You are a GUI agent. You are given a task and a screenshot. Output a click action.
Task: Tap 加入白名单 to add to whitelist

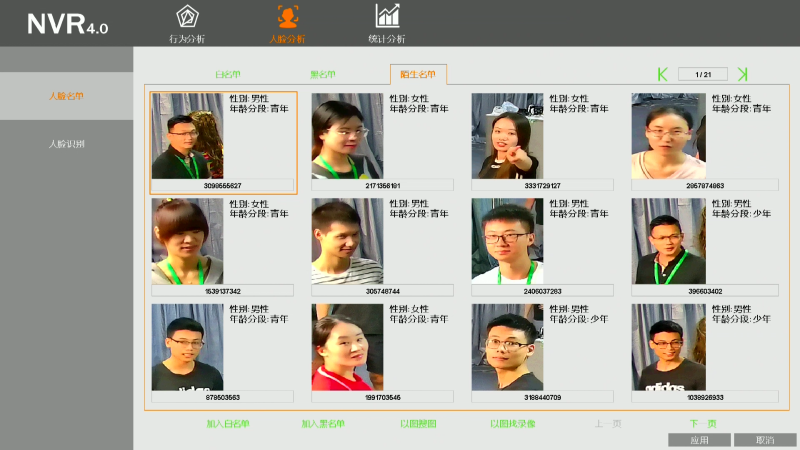[227, 423]
